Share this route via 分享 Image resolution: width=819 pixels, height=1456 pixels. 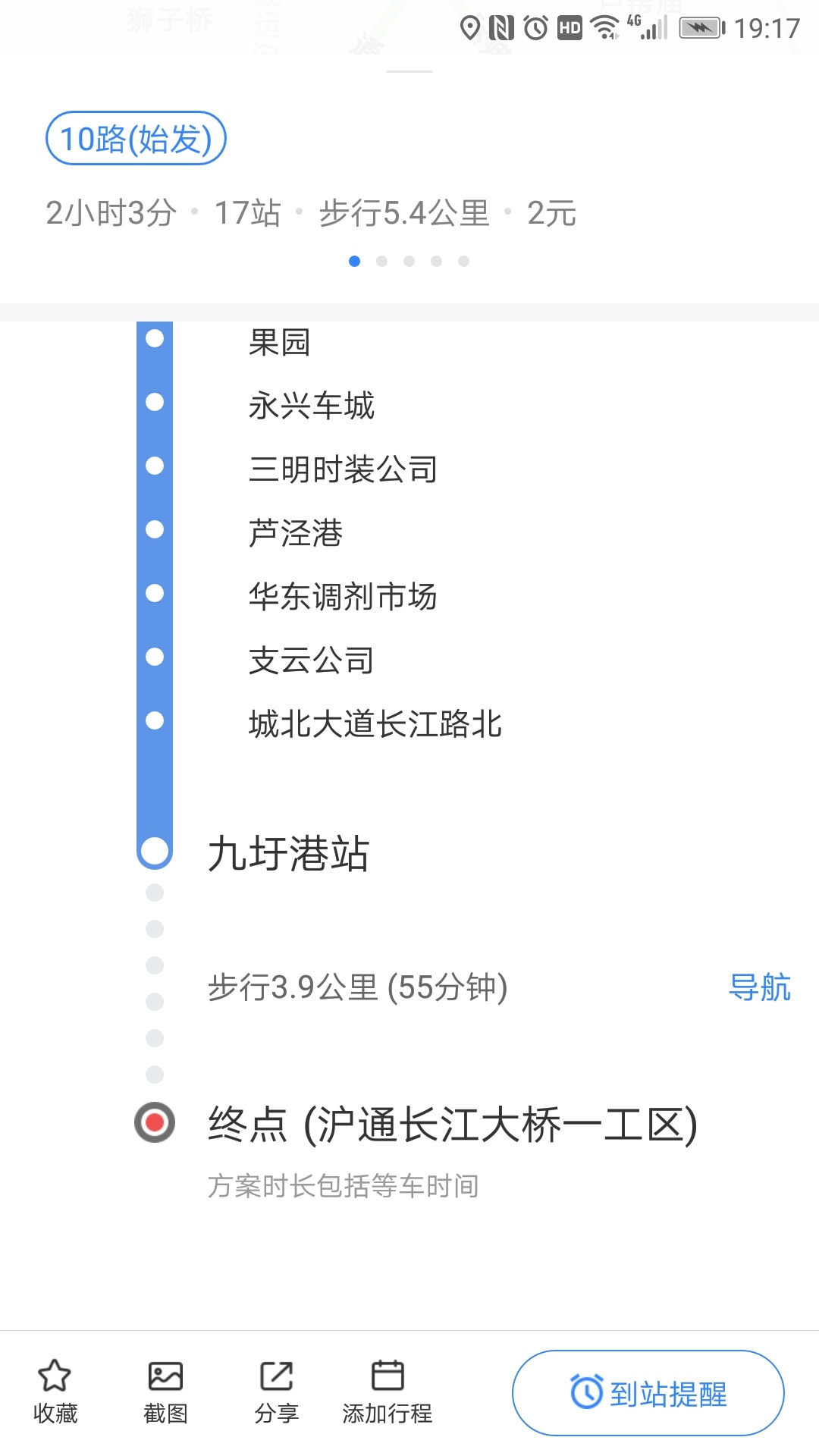pos(276,1392)
